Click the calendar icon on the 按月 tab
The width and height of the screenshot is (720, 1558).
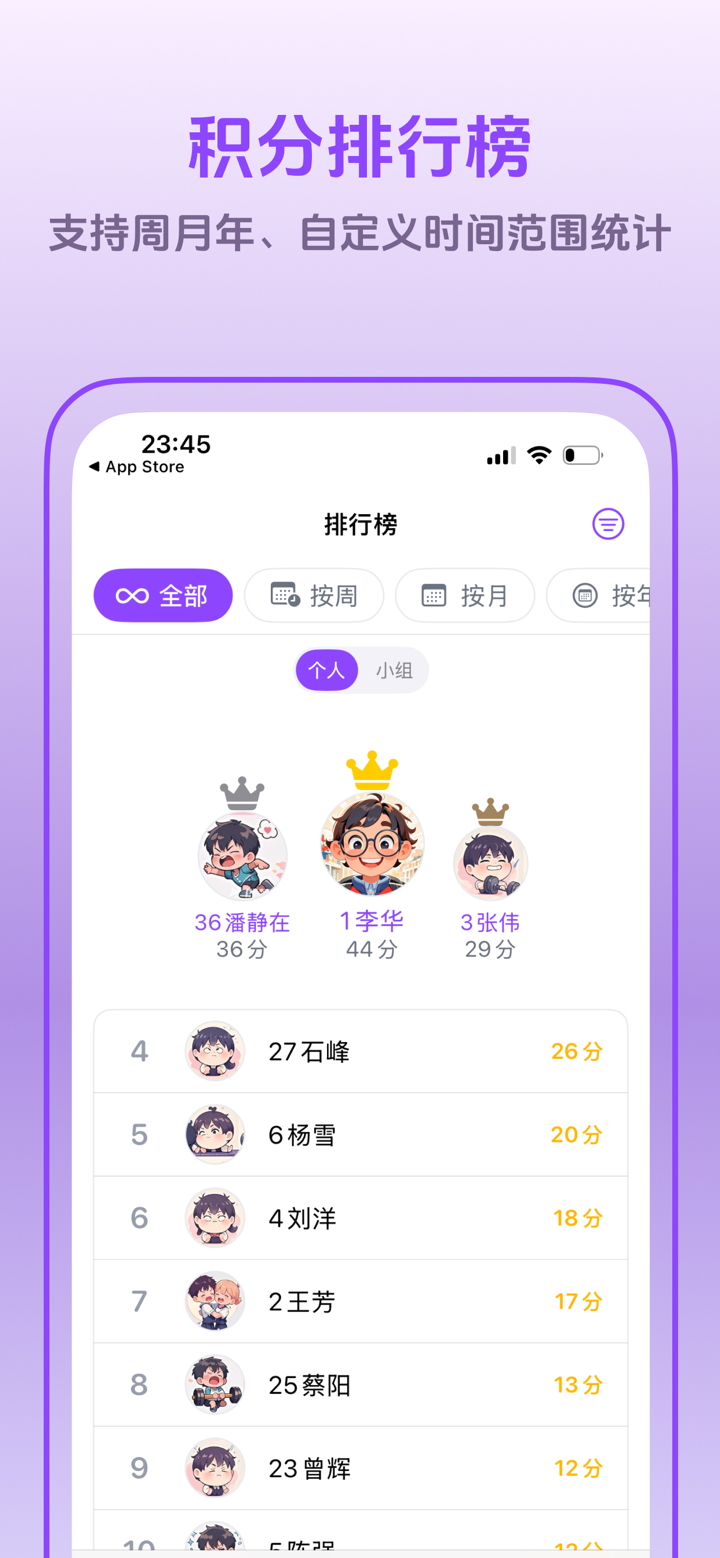tap(434, 595)
